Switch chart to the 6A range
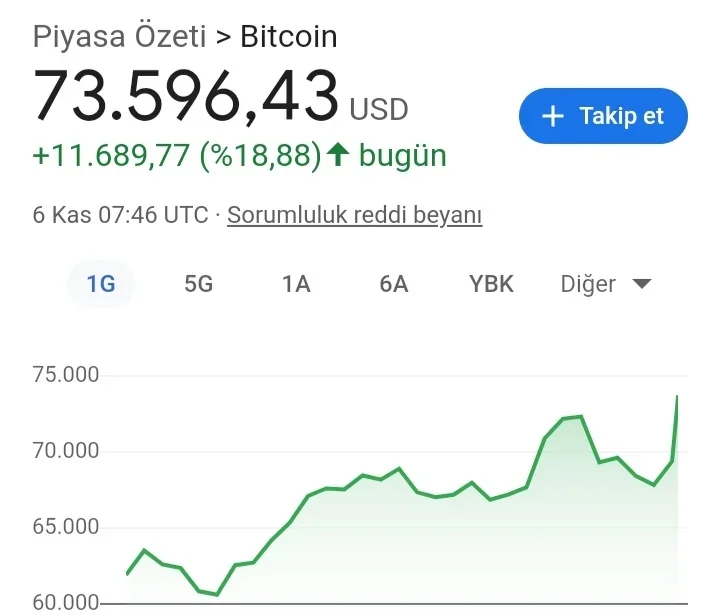Screen dimensions: 720x615 (394, 284)
